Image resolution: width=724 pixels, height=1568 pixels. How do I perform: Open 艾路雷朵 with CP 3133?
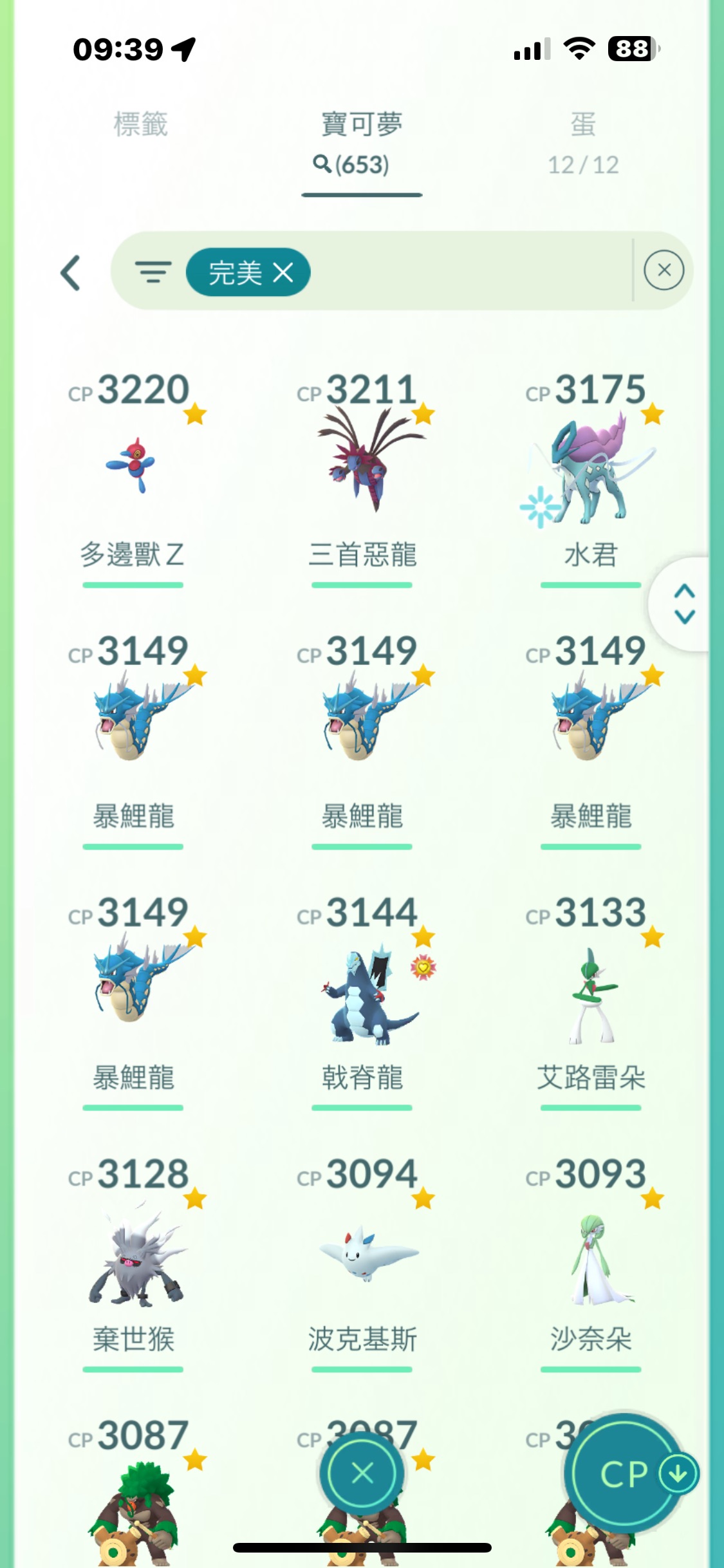tap(590, 996)
